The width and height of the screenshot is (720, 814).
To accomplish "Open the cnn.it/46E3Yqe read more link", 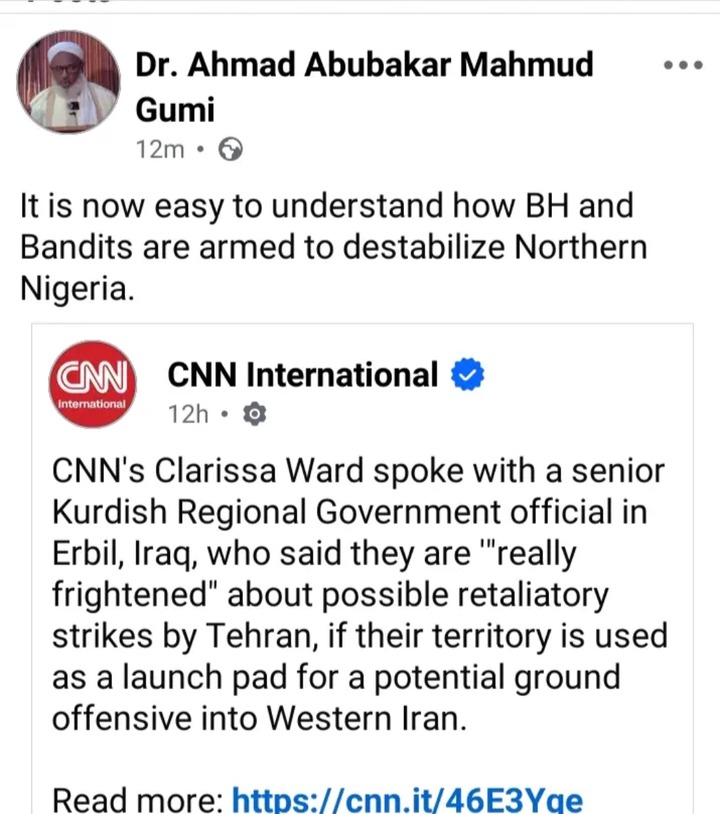I will [x=406, y=799].
